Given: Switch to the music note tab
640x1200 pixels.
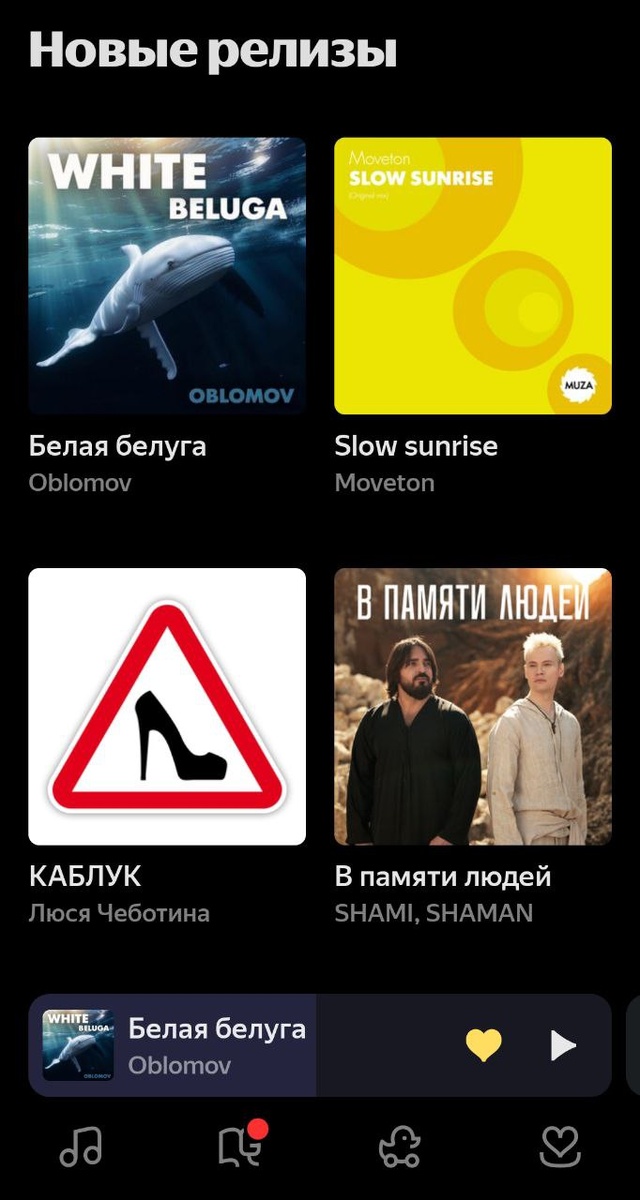Looking at the screenshot, I should click(x=81, y=1146).
